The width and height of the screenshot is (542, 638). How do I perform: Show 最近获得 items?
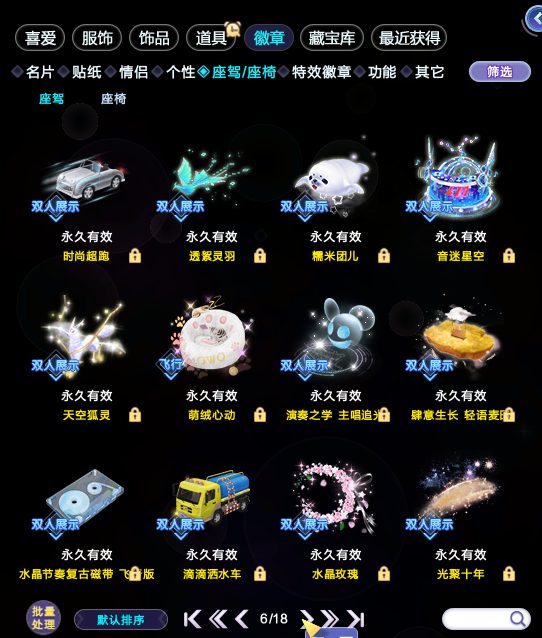click(409, 38)
